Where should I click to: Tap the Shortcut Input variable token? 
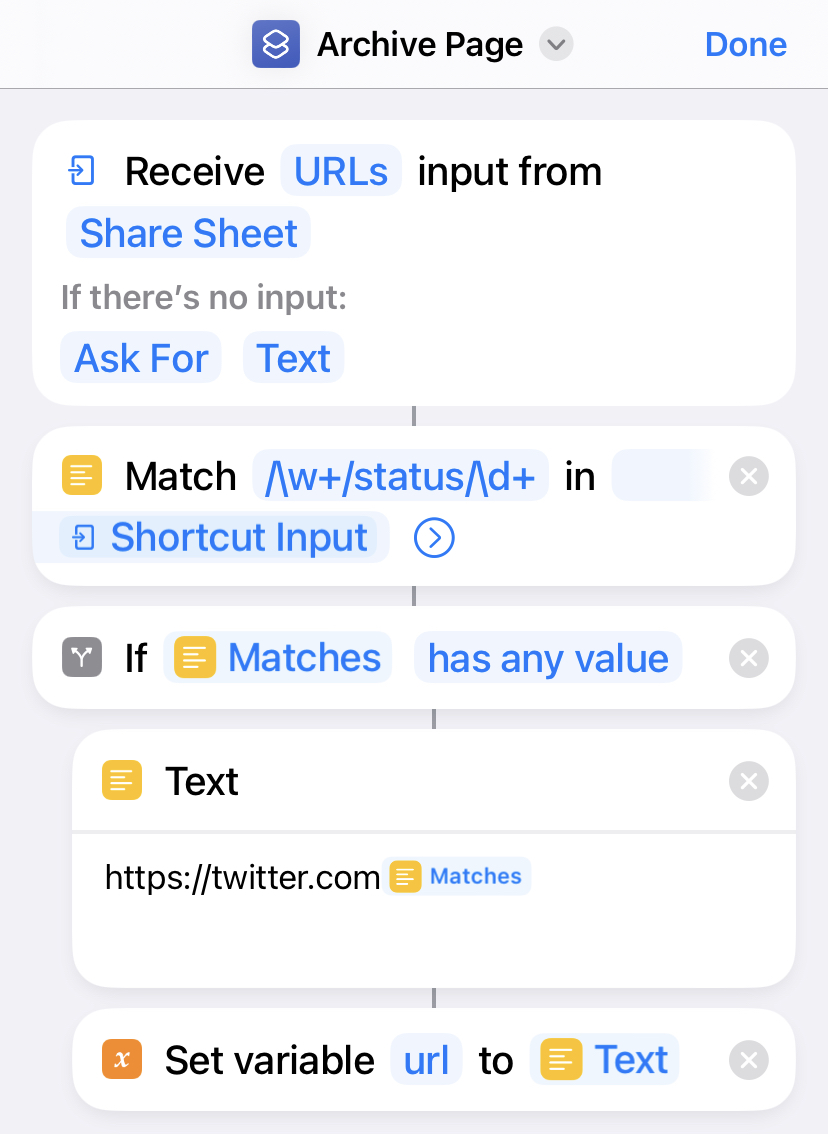pyautogui.click(x=224, y=537)
